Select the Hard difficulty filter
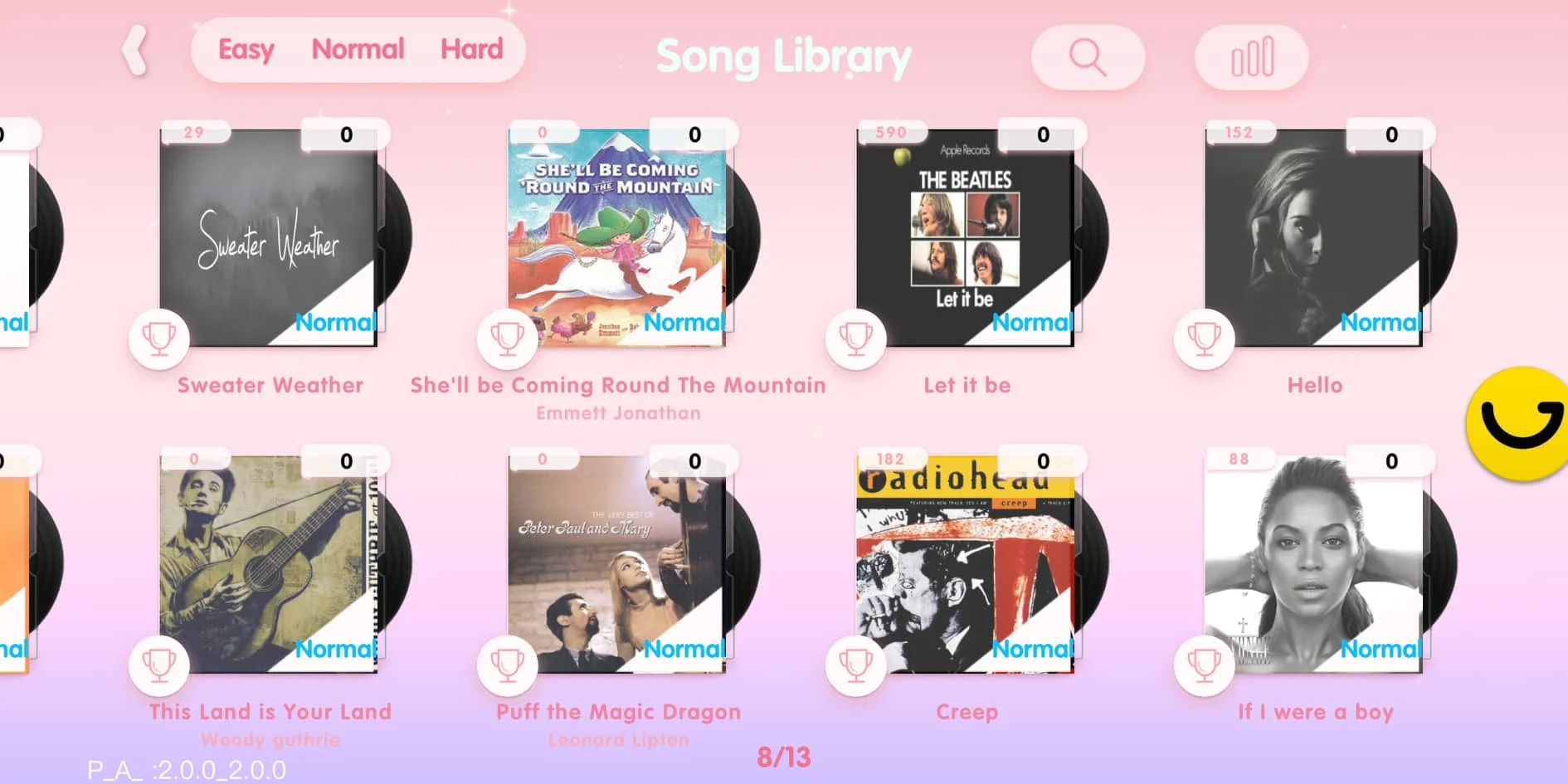 pyautogui.click(x=471, y=50)
